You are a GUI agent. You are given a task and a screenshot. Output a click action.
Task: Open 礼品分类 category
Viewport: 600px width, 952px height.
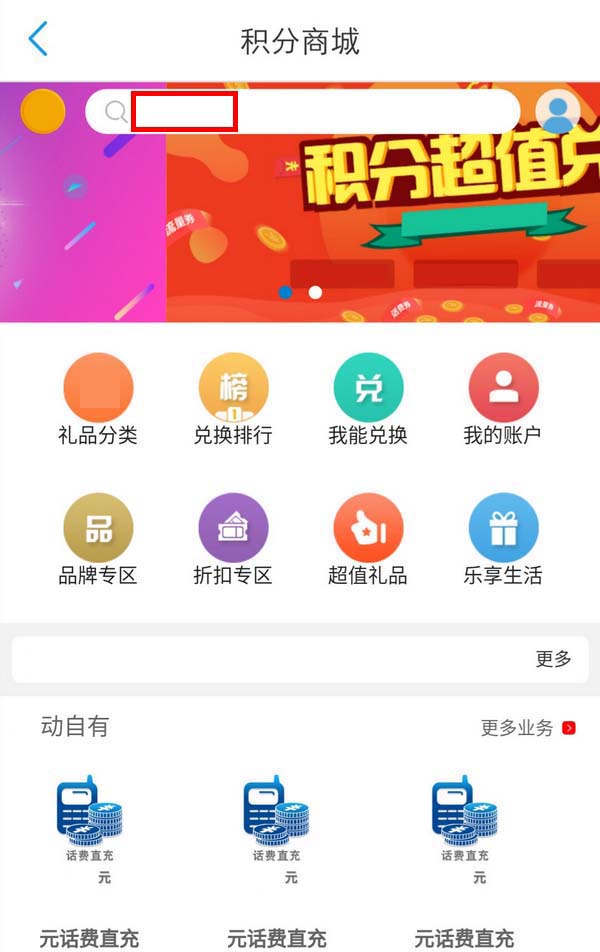pyautogui.click(x=98, y=399)
